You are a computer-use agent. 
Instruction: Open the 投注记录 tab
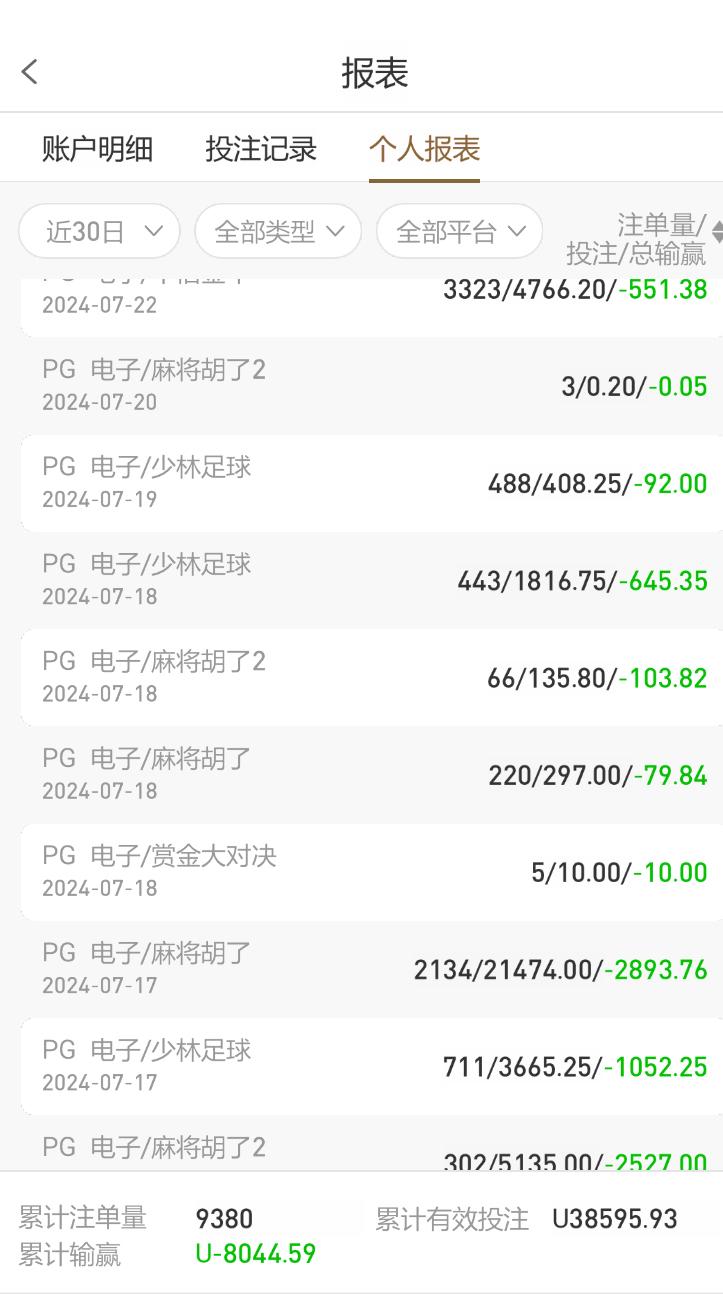click(x=261, y=149)
